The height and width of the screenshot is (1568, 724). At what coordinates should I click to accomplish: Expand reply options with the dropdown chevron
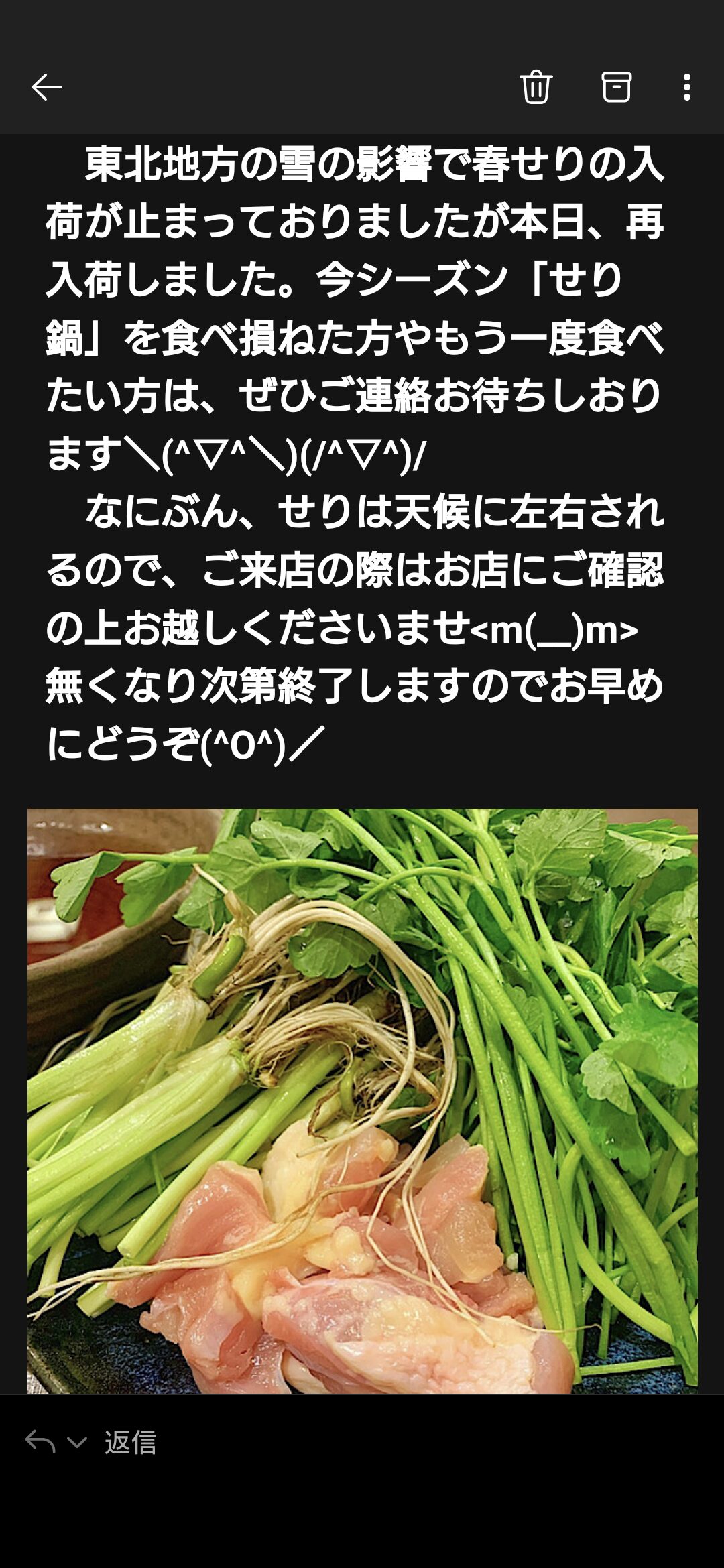77,1442
